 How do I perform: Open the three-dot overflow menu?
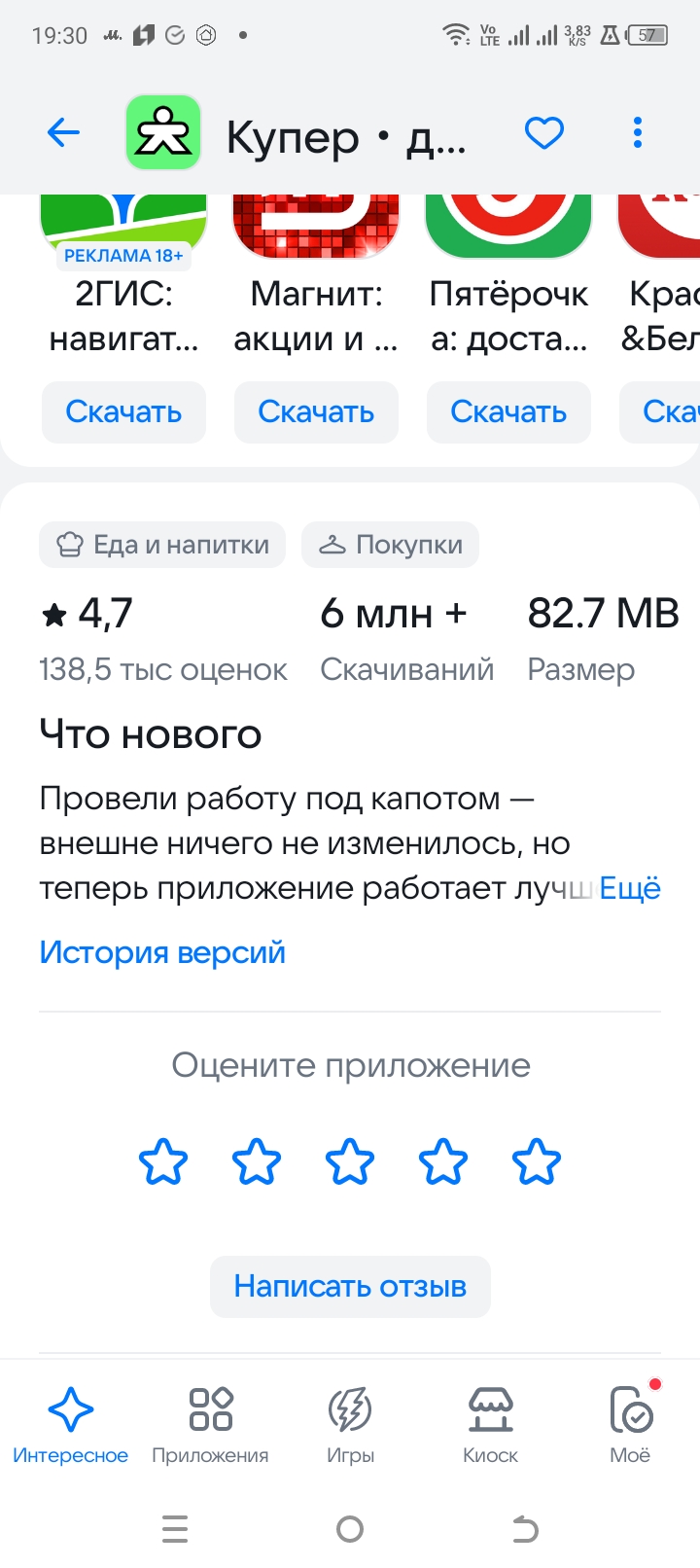coord(638,132)
